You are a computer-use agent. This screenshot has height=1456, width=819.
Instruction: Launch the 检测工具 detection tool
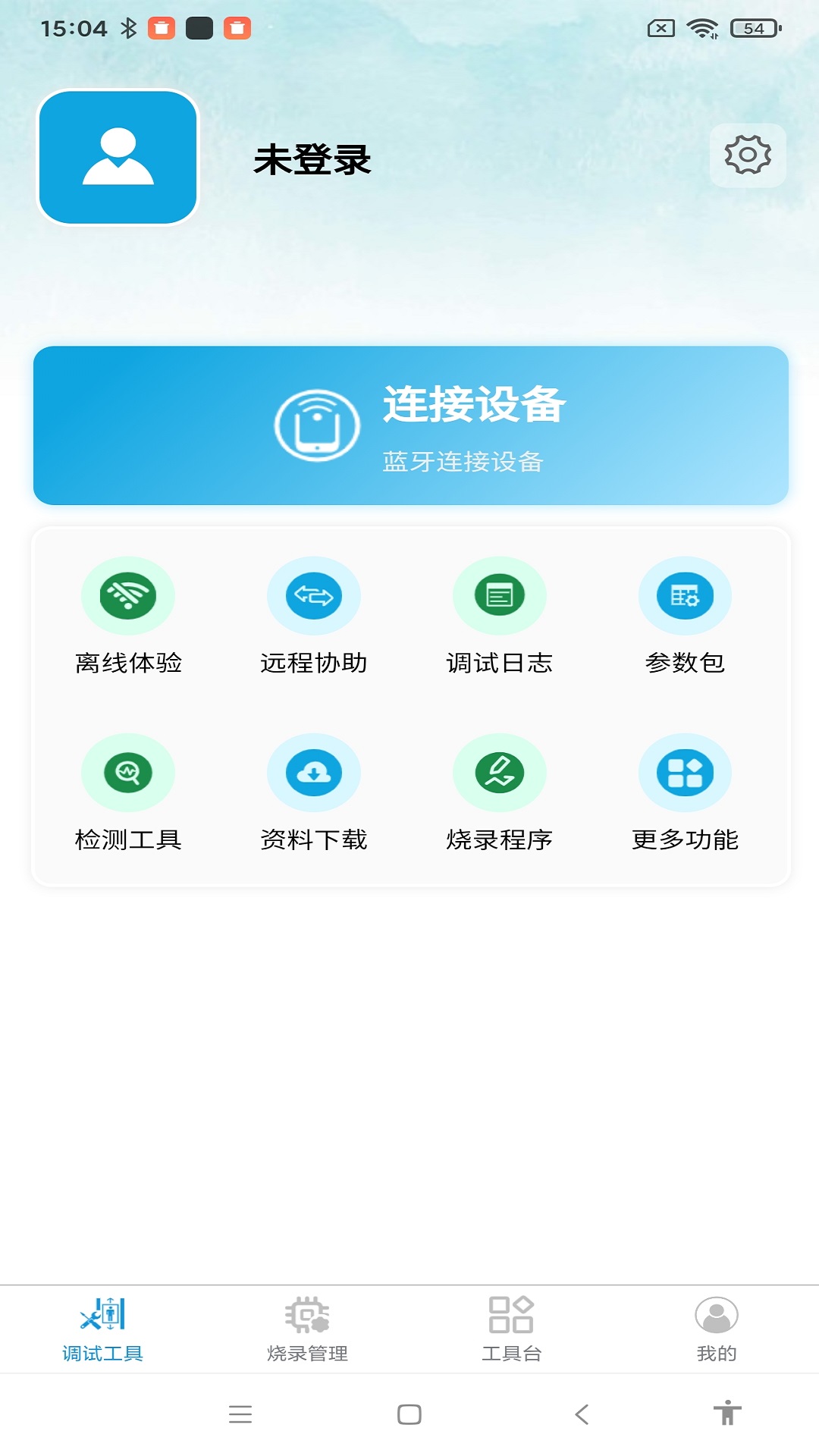(128, 773)
